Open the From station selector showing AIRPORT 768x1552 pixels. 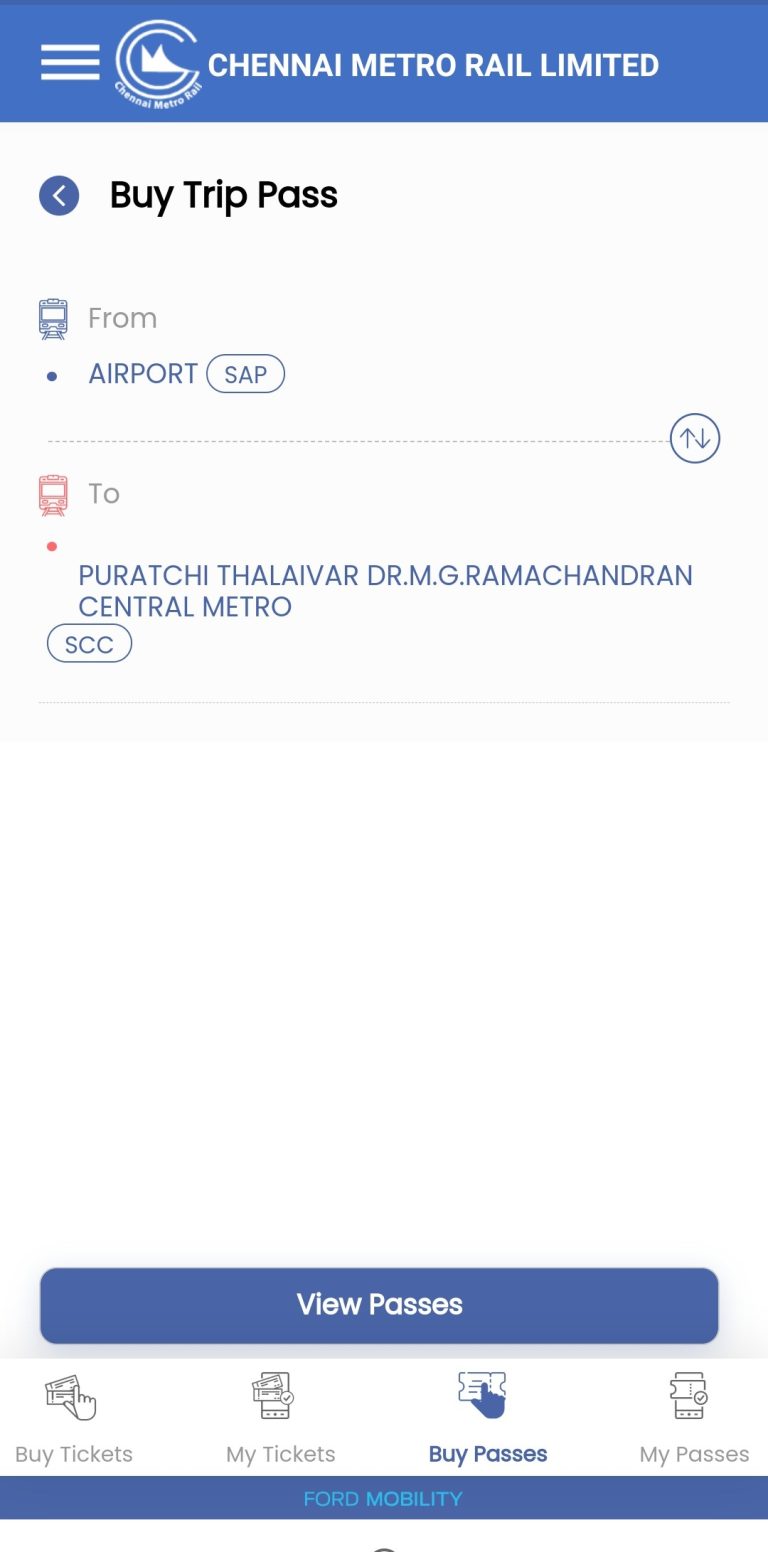142,373
